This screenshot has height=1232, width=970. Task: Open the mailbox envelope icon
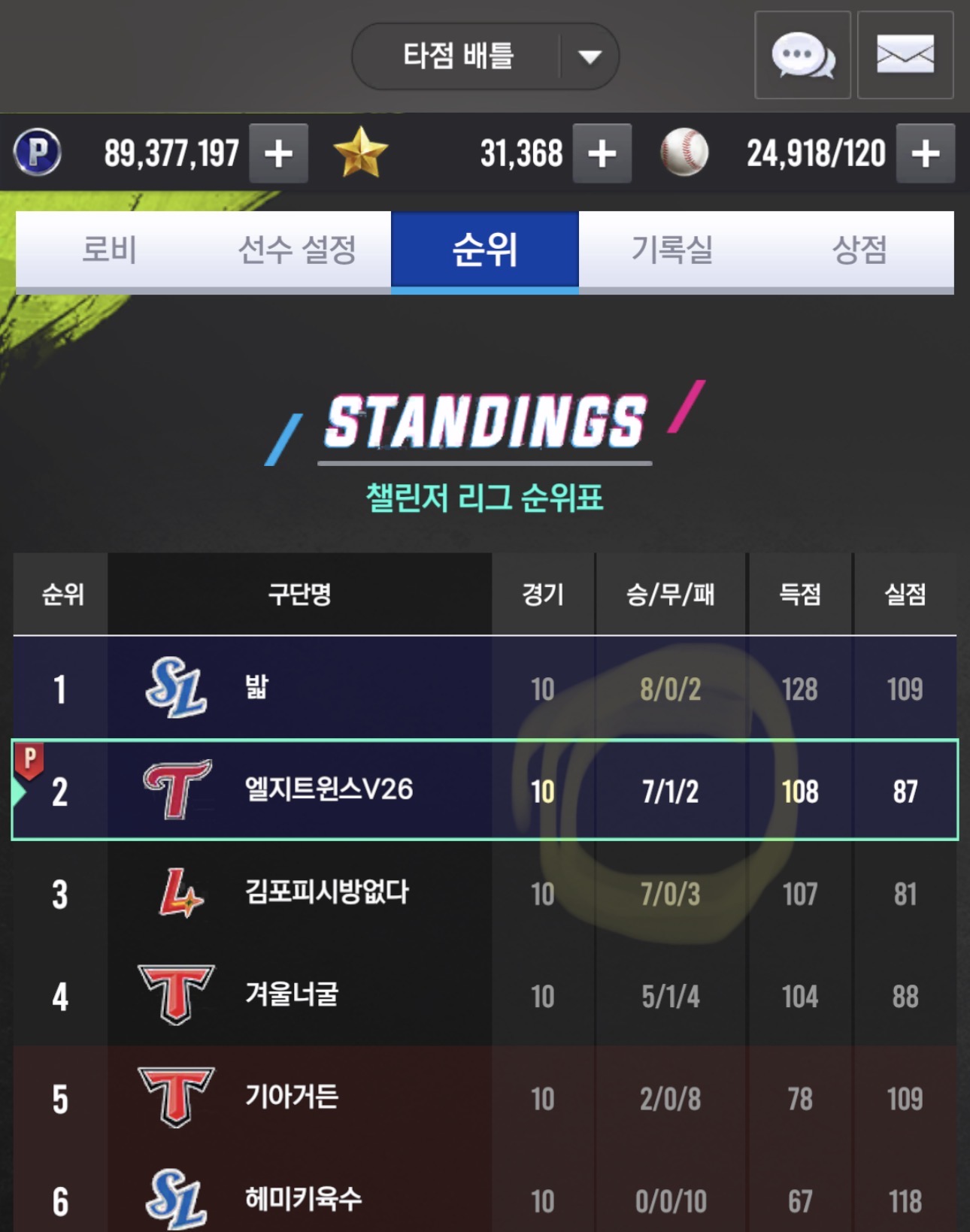(x=905, y=55)
